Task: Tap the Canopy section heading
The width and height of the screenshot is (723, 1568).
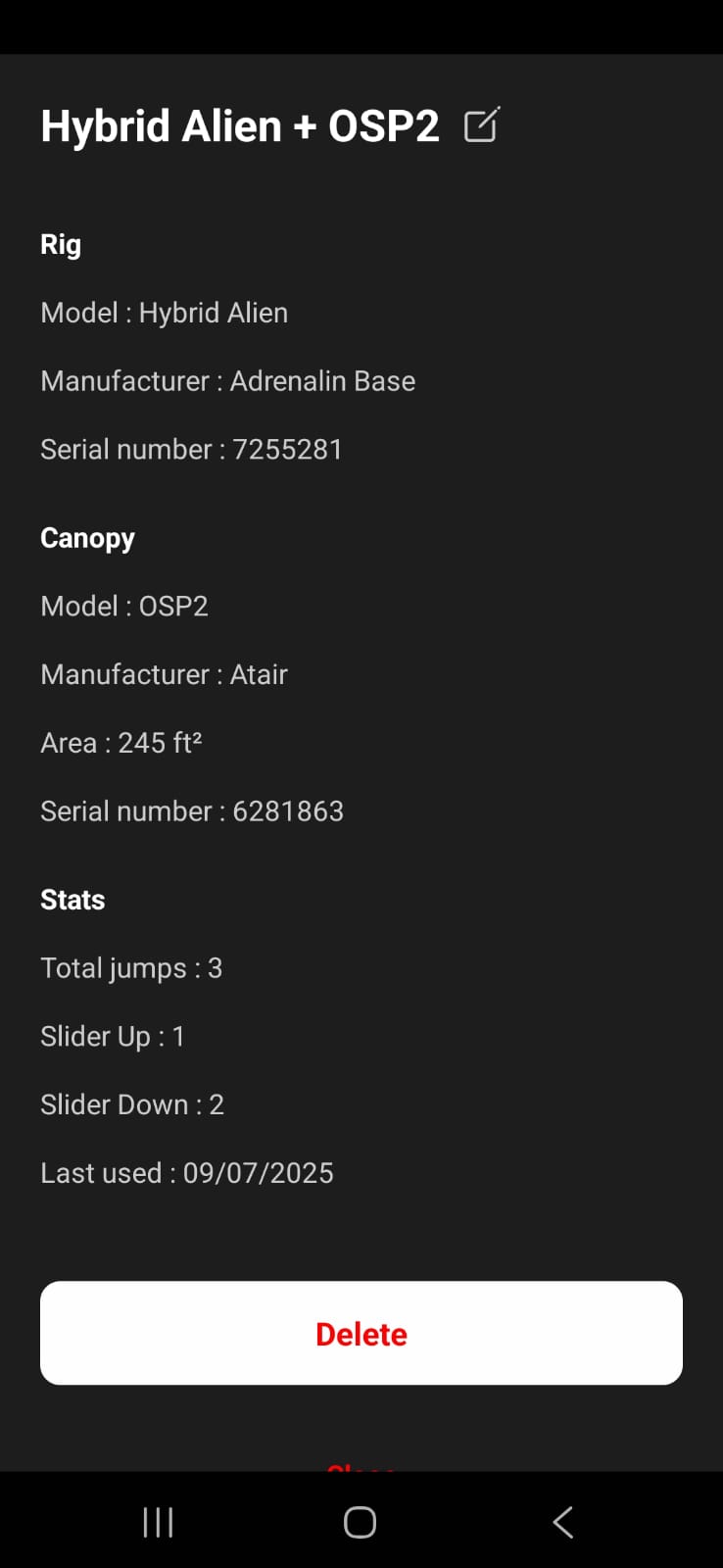Action: pos(87,538)
